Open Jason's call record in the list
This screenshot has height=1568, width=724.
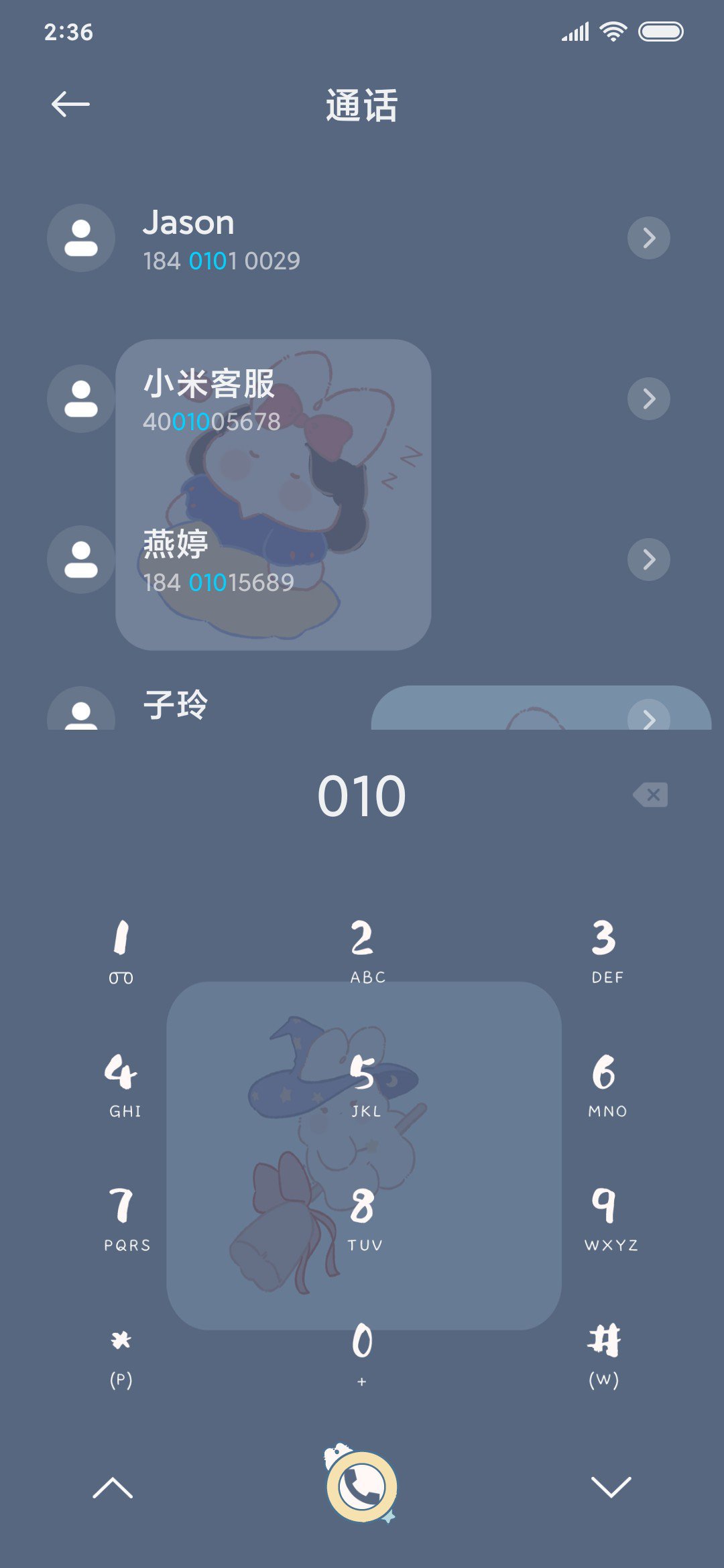pyautogui.click(x=362, y=239)
